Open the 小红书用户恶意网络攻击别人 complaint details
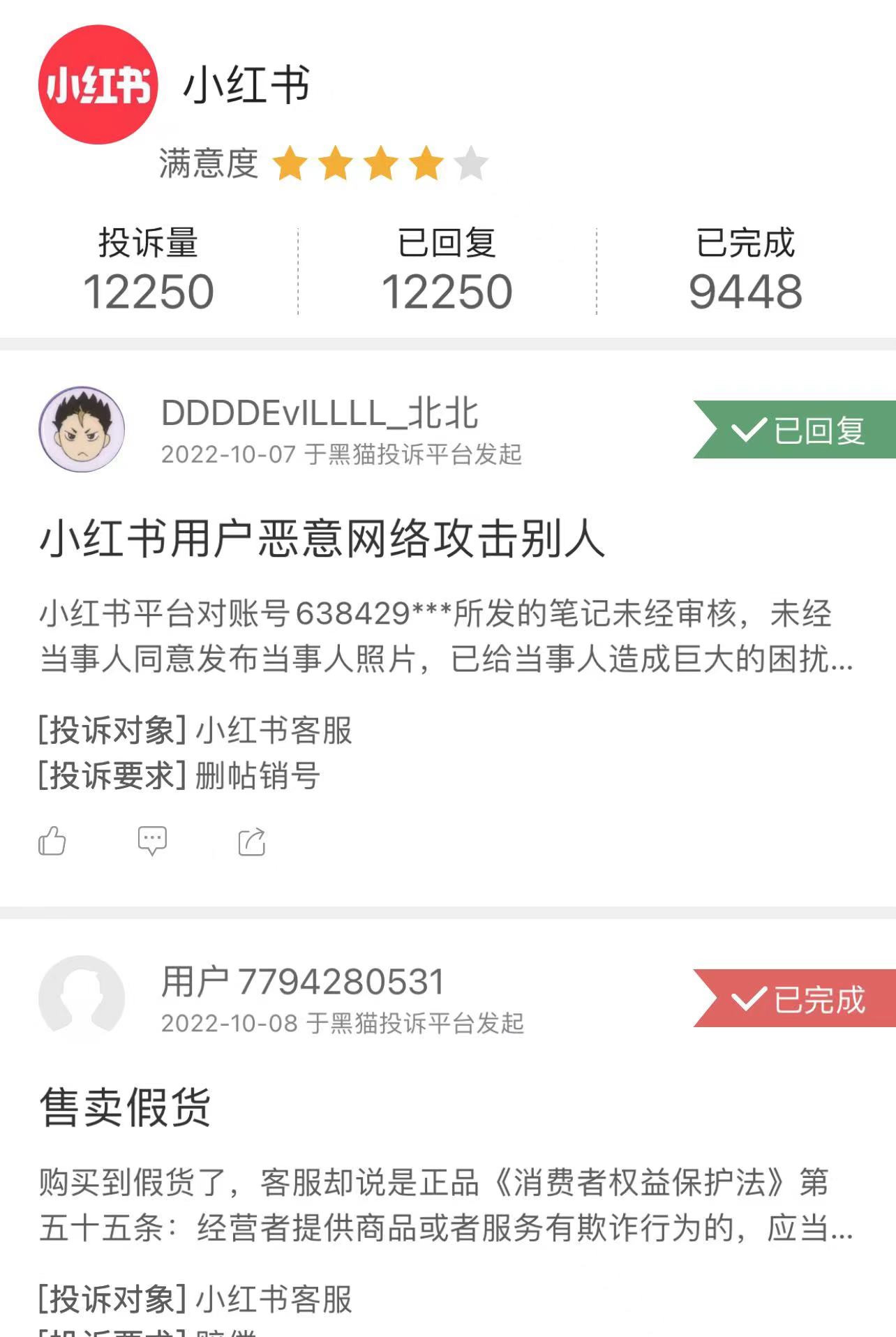Image resolution: width=896 pixels, height=1337 pixels. [x=322, y=539]
